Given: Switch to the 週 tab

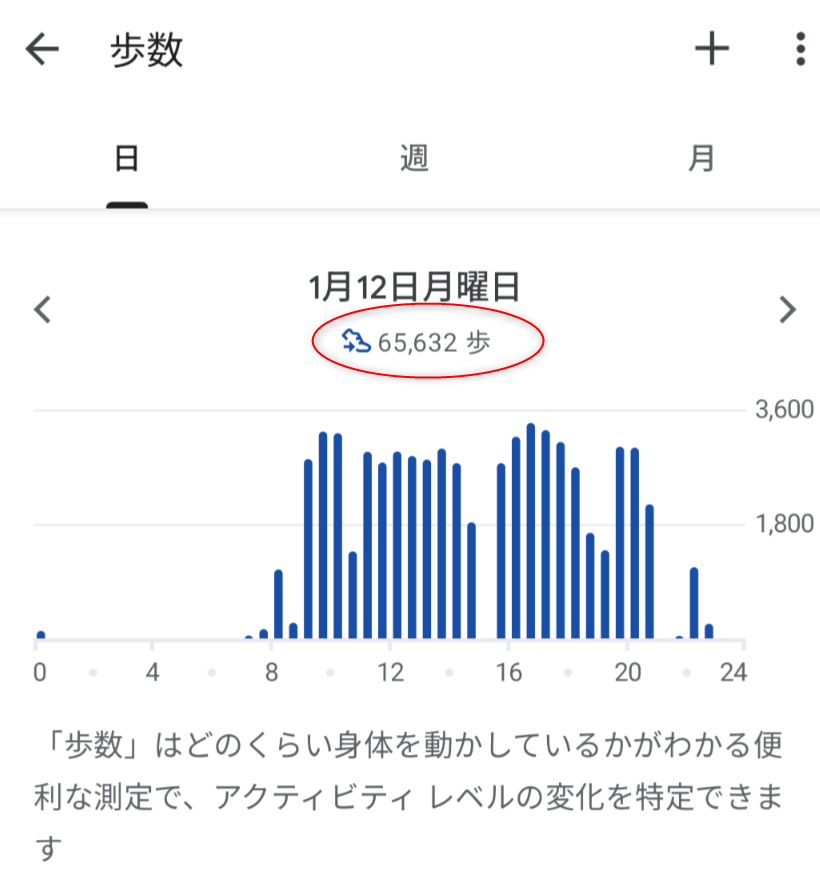Looking at the screenshot, I should click(414, 158).
